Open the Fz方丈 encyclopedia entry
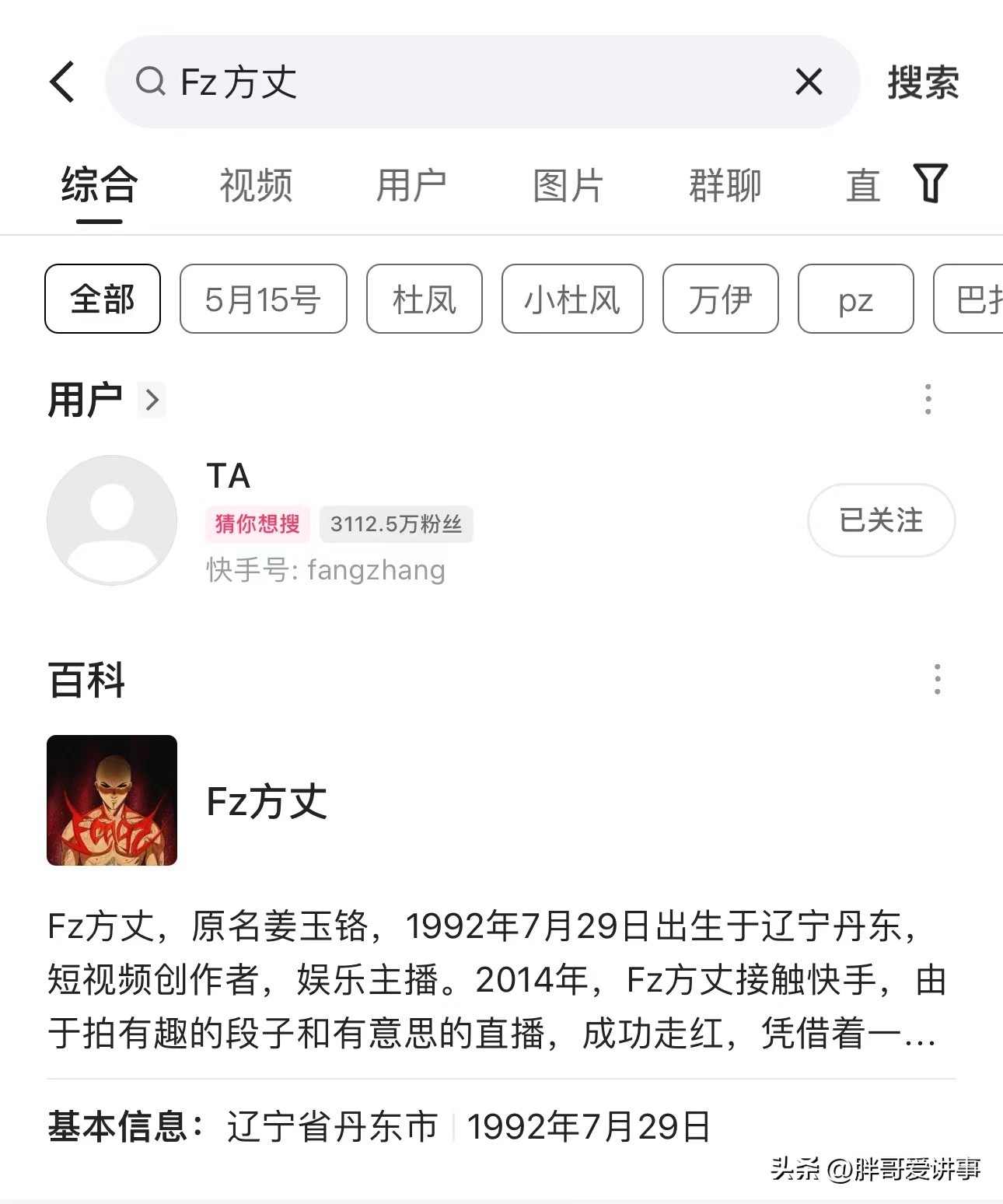This screenshot has width=1003, height=1204. pyautogui.click(x=267, y=801)
